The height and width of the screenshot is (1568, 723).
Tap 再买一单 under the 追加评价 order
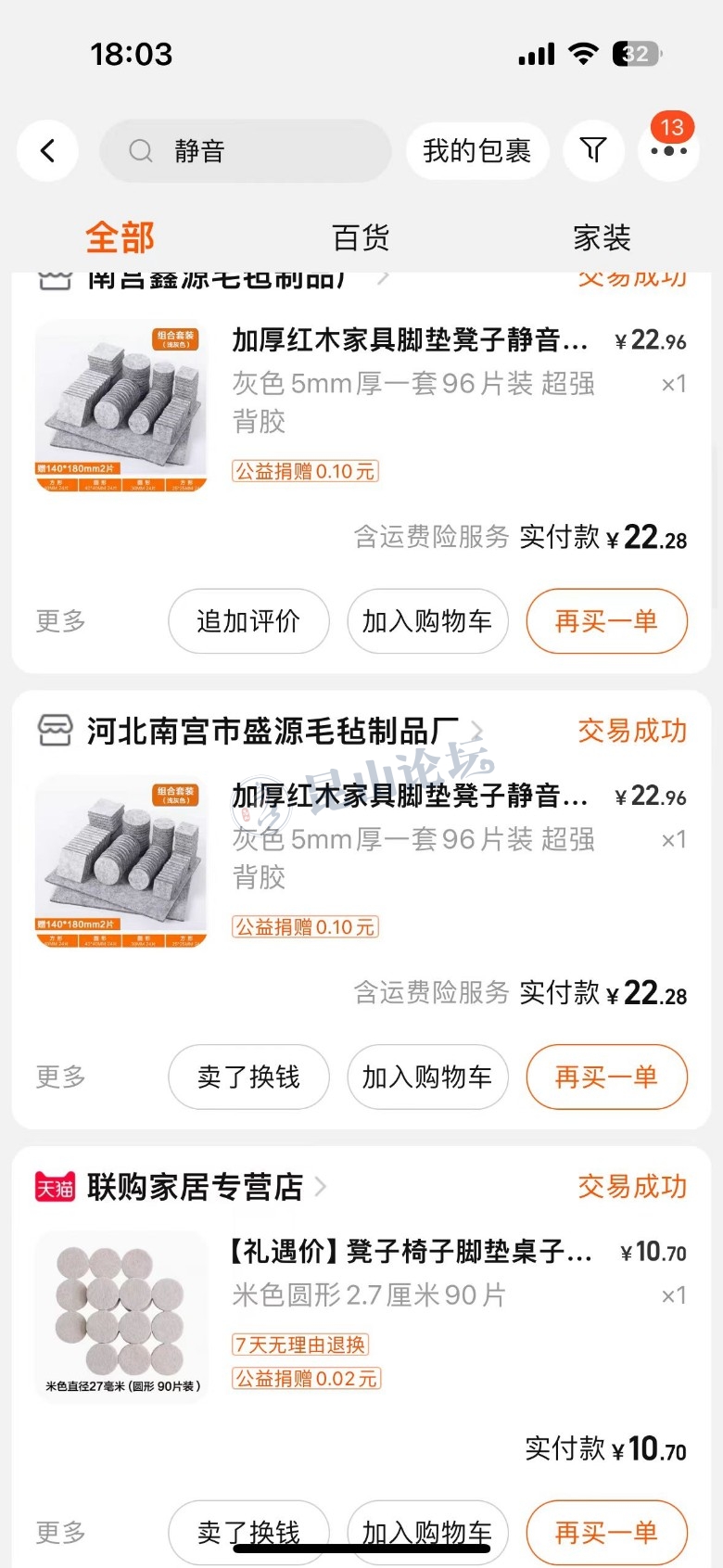tap(606, 621)
